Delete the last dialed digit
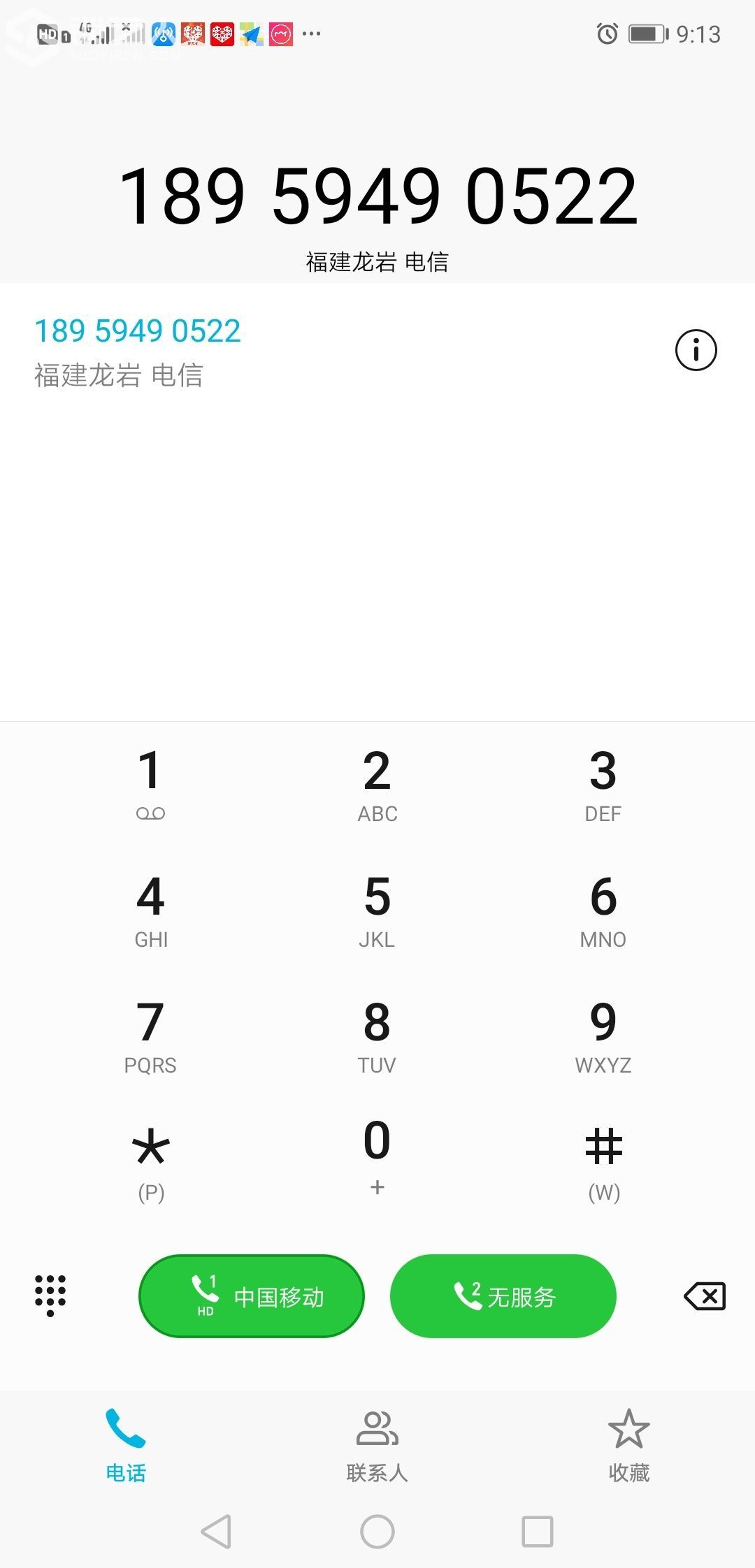This screenshot has width=755, height=1568. point(705,1296)
